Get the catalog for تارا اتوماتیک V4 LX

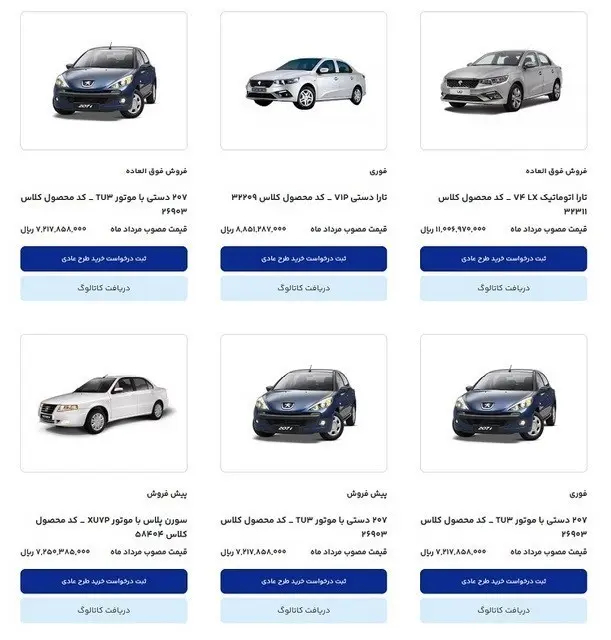(503, 288)
